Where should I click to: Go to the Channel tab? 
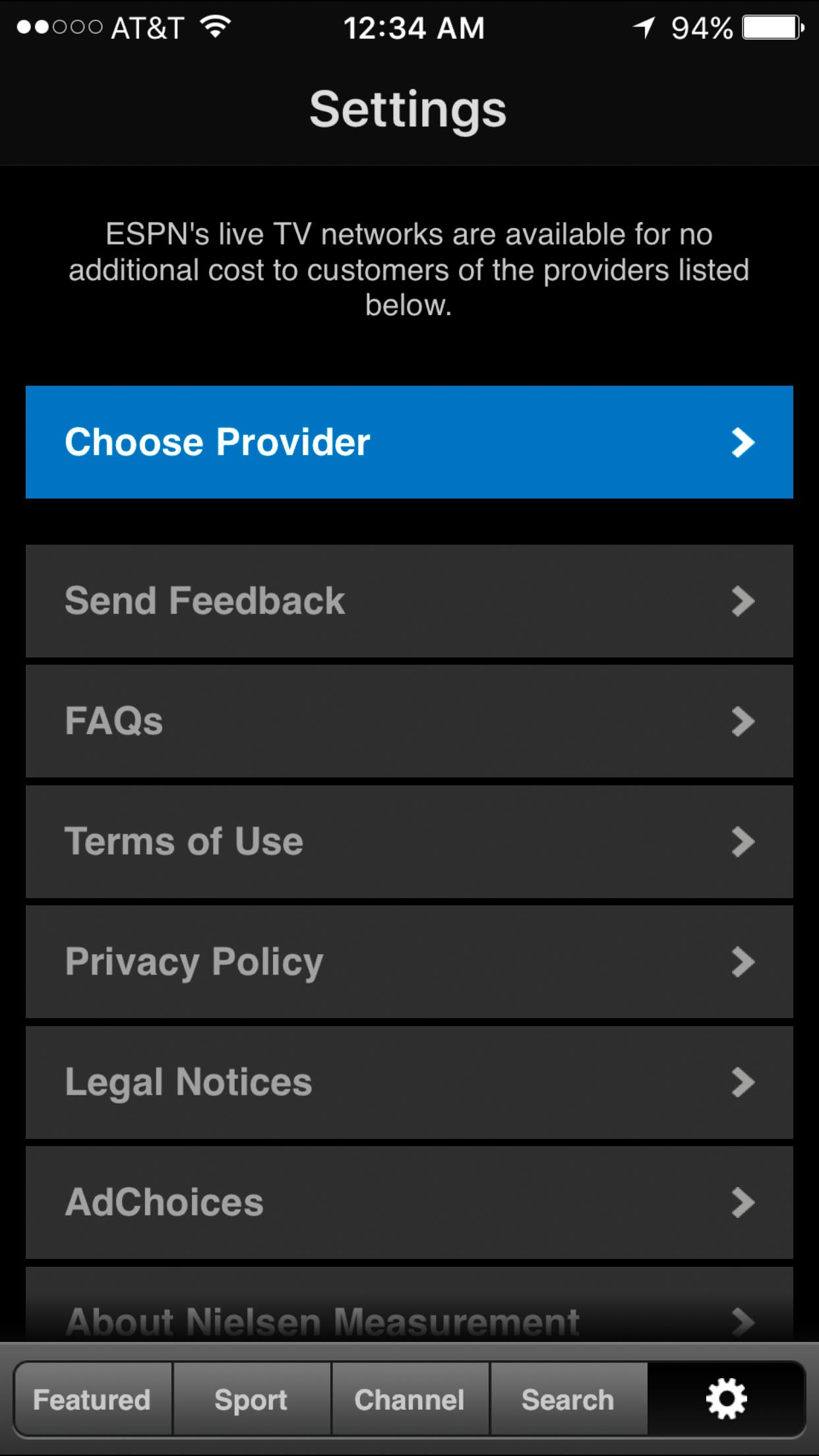(409, 1399)
